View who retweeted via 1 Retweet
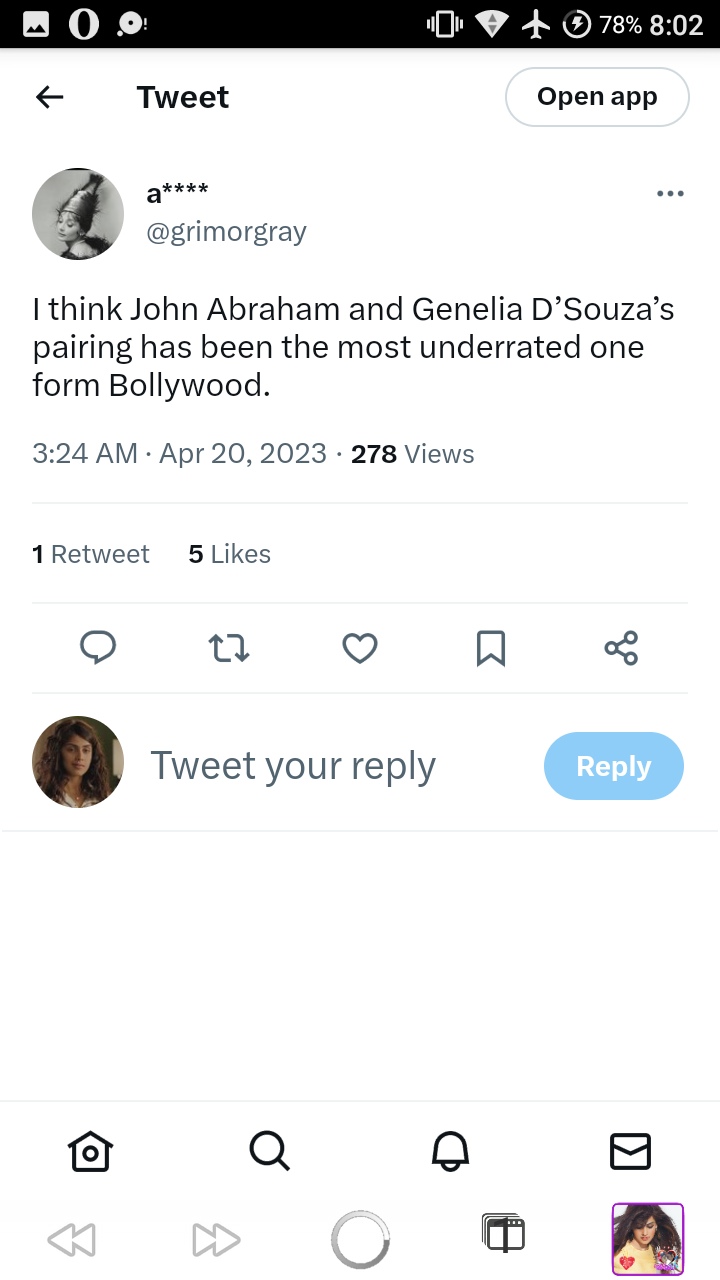 (91, 554)
